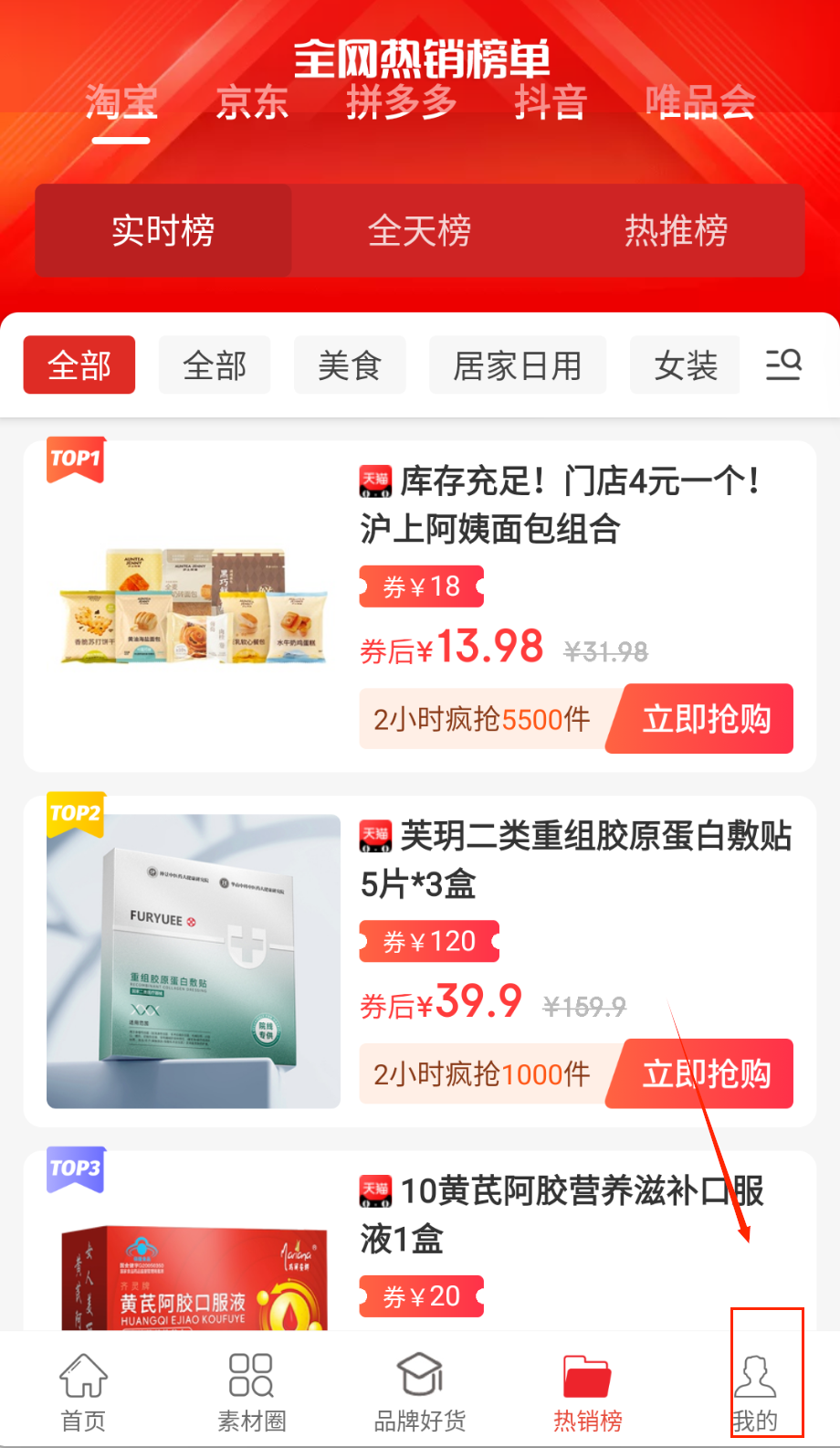
Task: Tap the 热销榜 bottom tab
Action: (588, 1392)
